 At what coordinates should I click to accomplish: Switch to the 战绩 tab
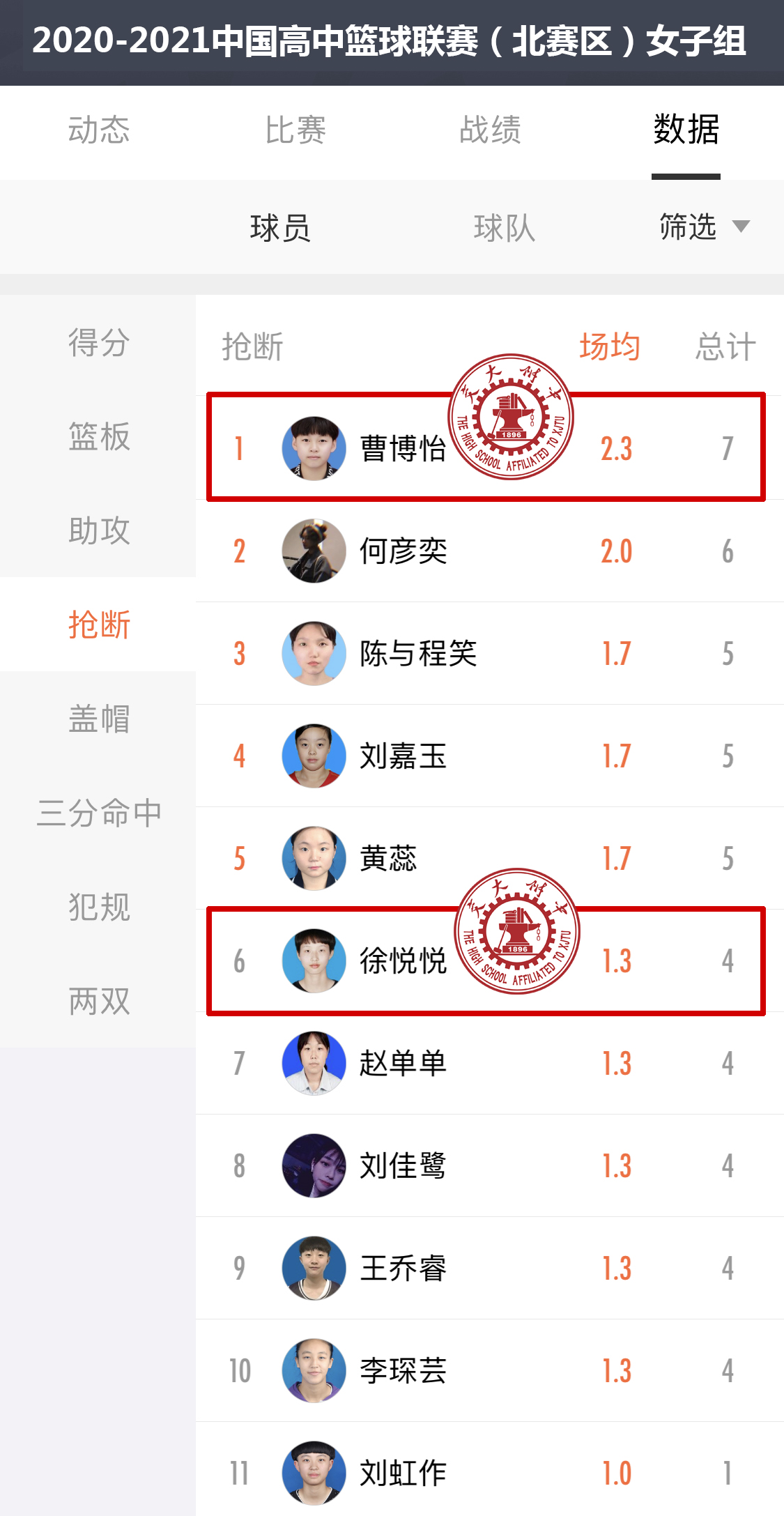[x=490, y=130]
